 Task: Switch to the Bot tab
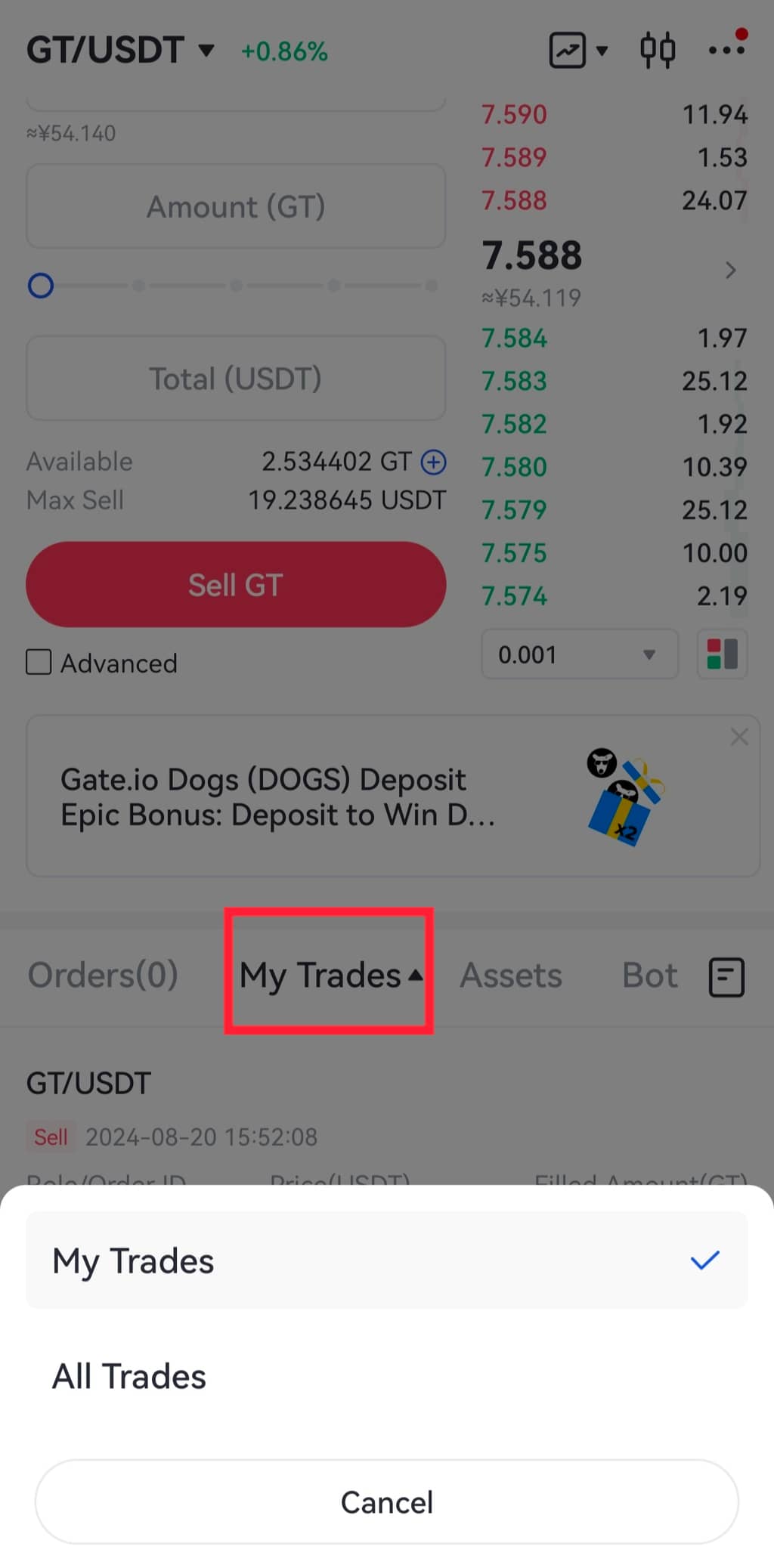[x=649, y=975]
